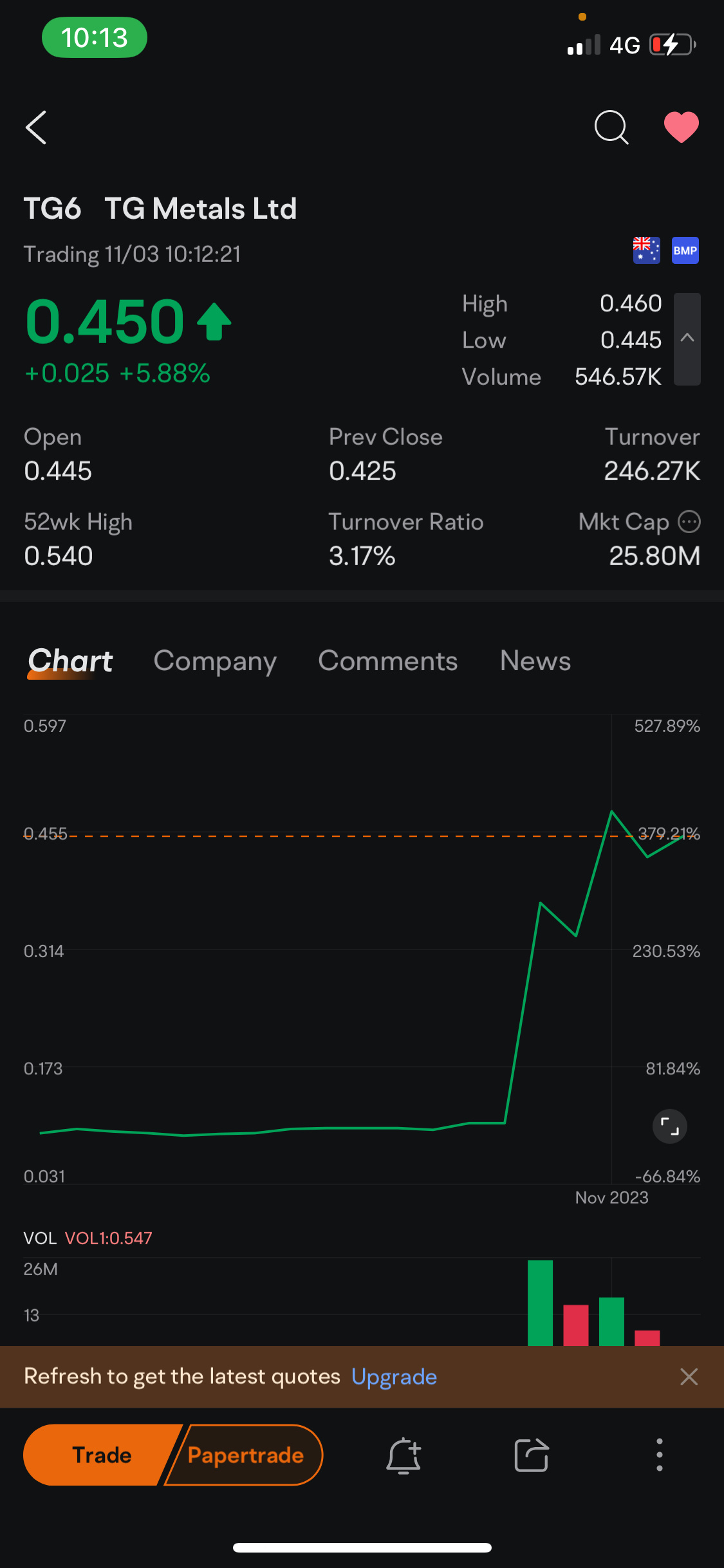Select the Chart tab
Screen dimensions: 724x1568
point(70,661)
